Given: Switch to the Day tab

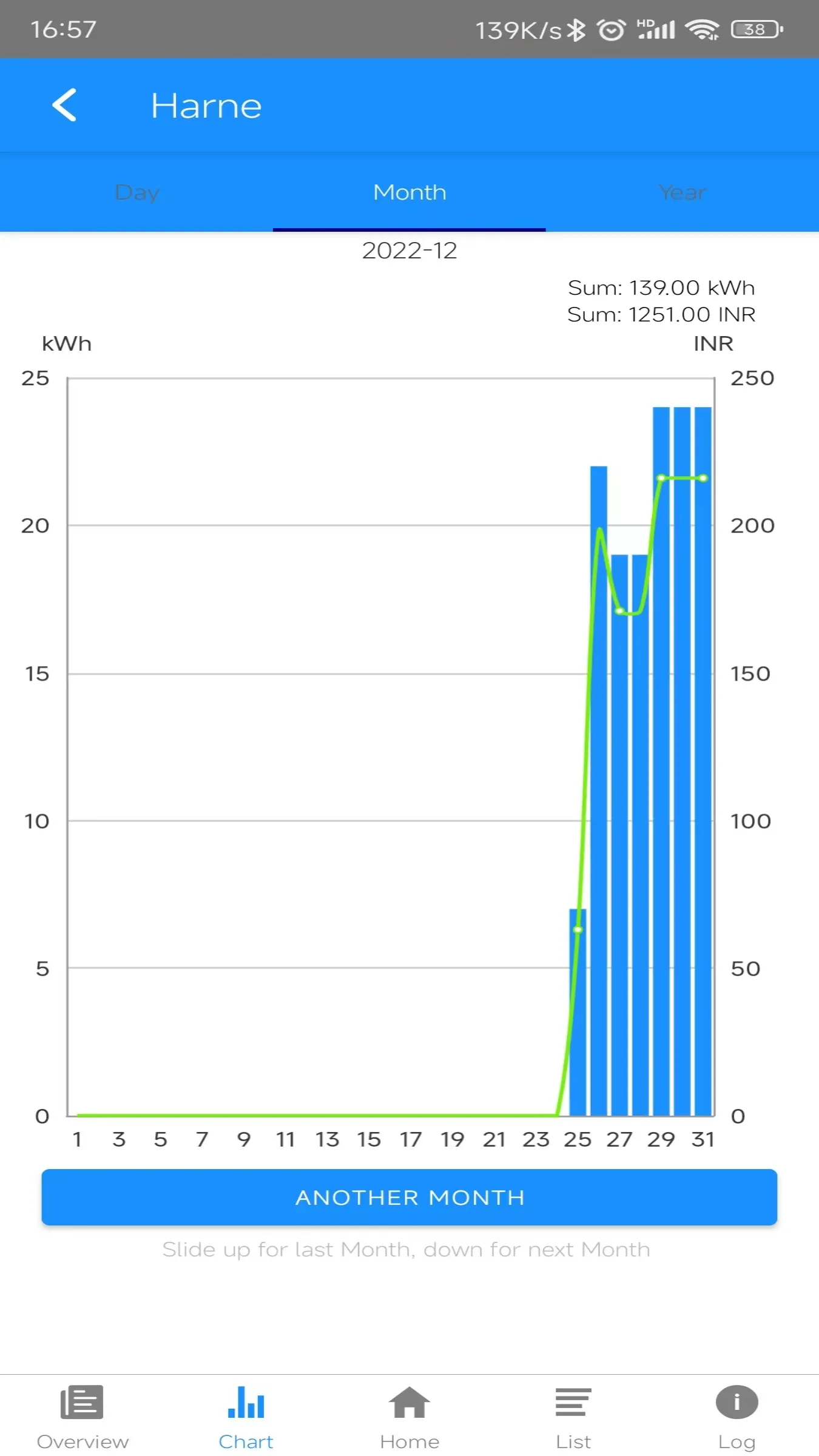Looking at the screenshot, I should tap(136, 192).
